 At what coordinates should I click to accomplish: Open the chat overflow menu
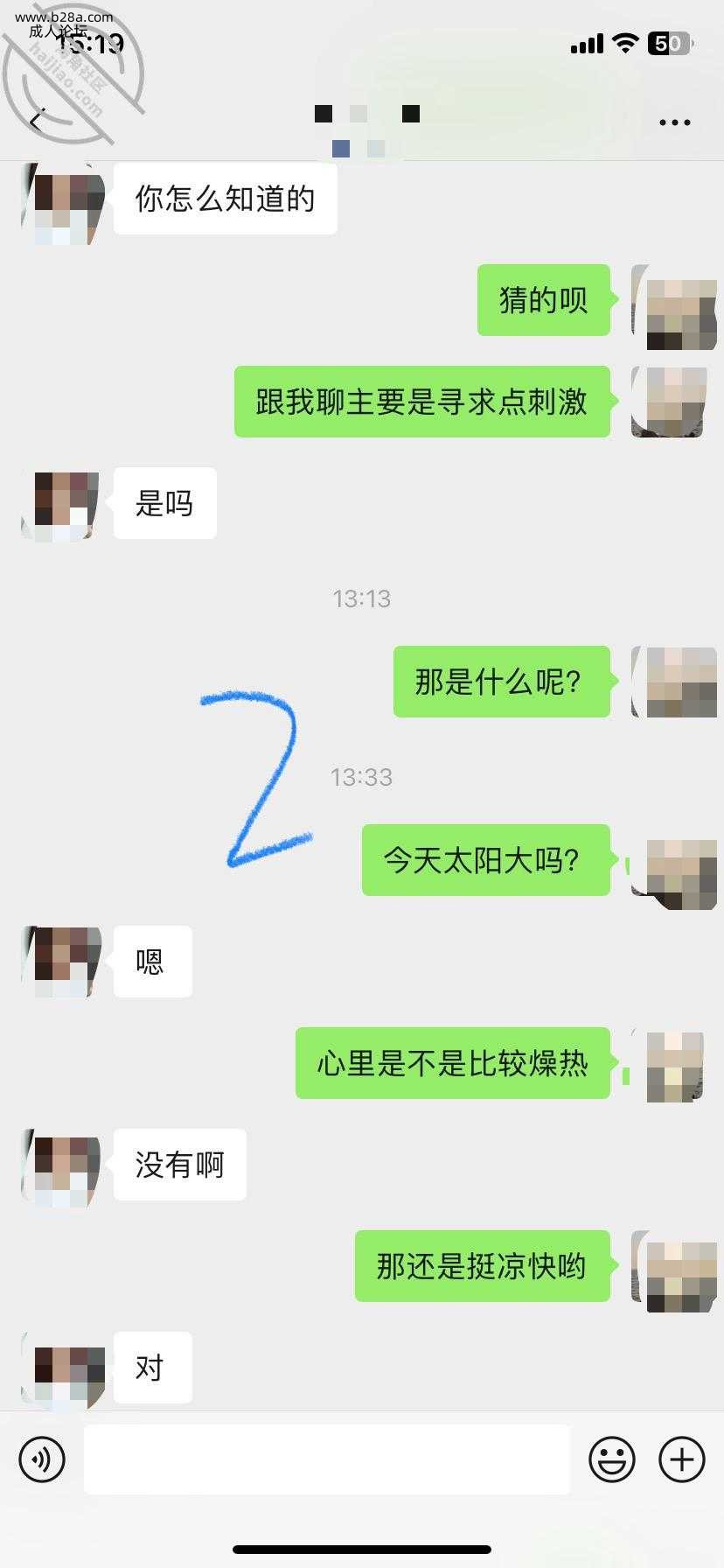[x=674, y=122]
